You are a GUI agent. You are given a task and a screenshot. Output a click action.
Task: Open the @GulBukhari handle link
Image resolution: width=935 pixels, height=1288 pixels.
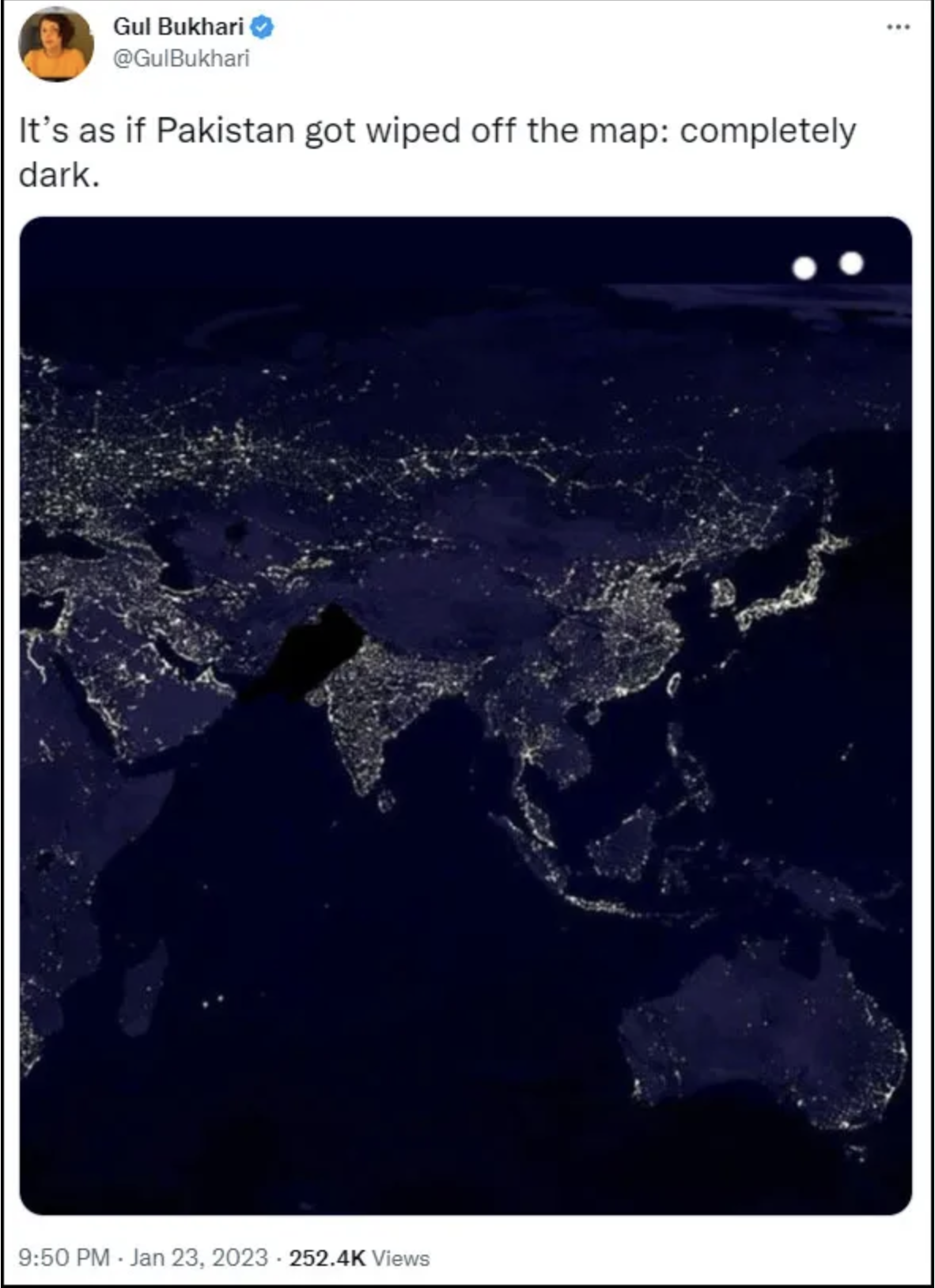181,59
